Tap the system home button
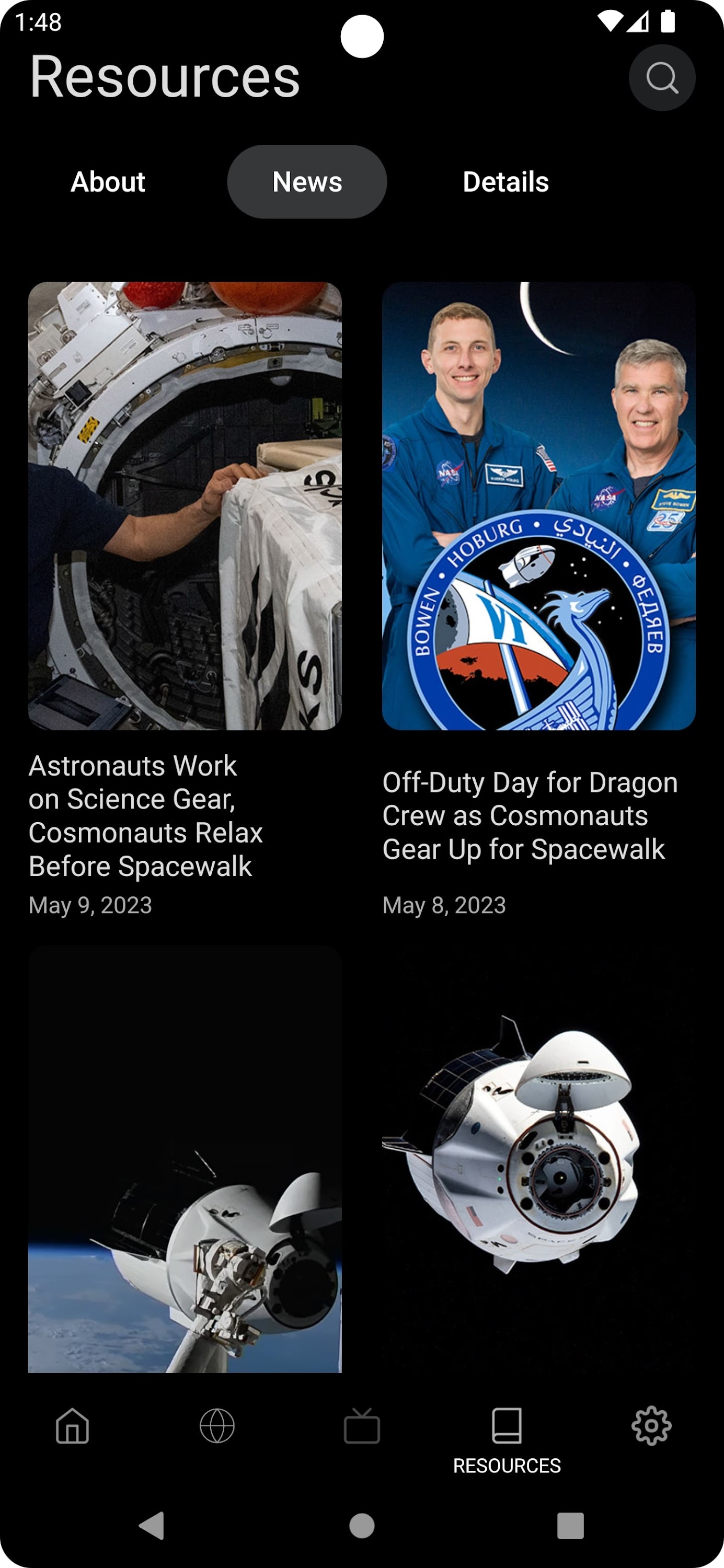Viewport: 724px width, 1568px height. click(x=362, y=1525)
